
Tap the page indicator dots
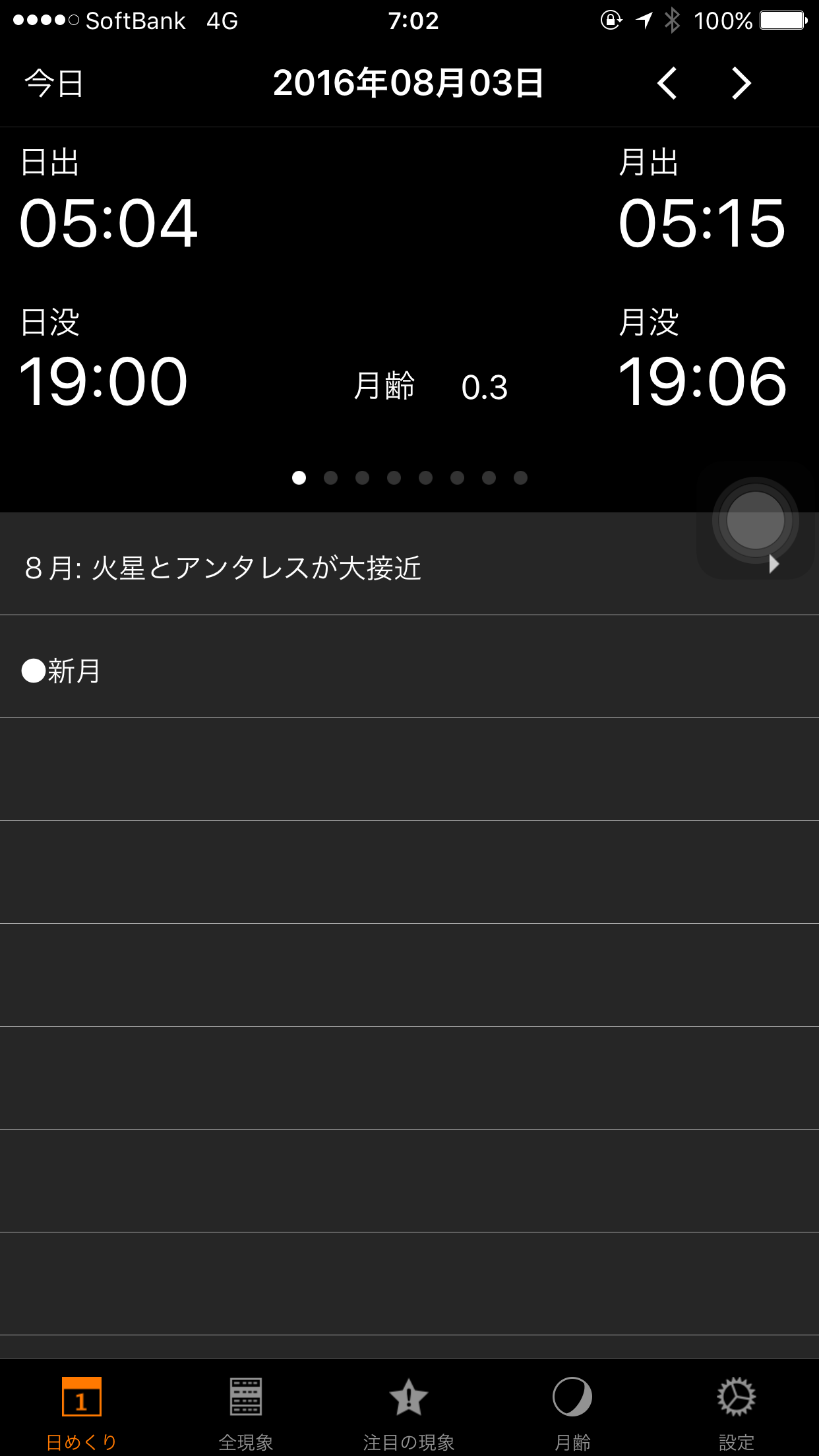[409, 477]
